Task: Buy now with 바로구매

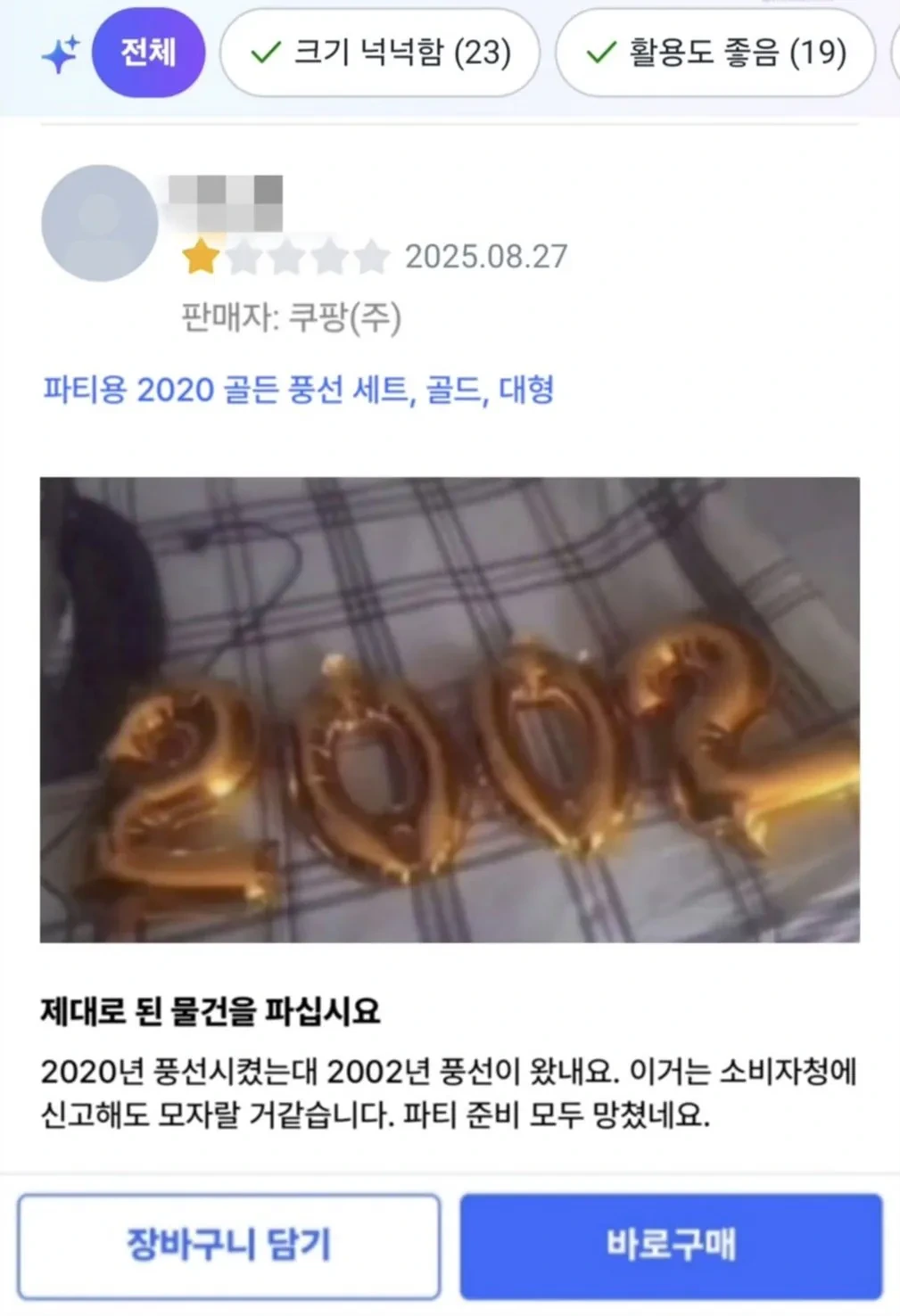Action: click(x=671, y=1245)
